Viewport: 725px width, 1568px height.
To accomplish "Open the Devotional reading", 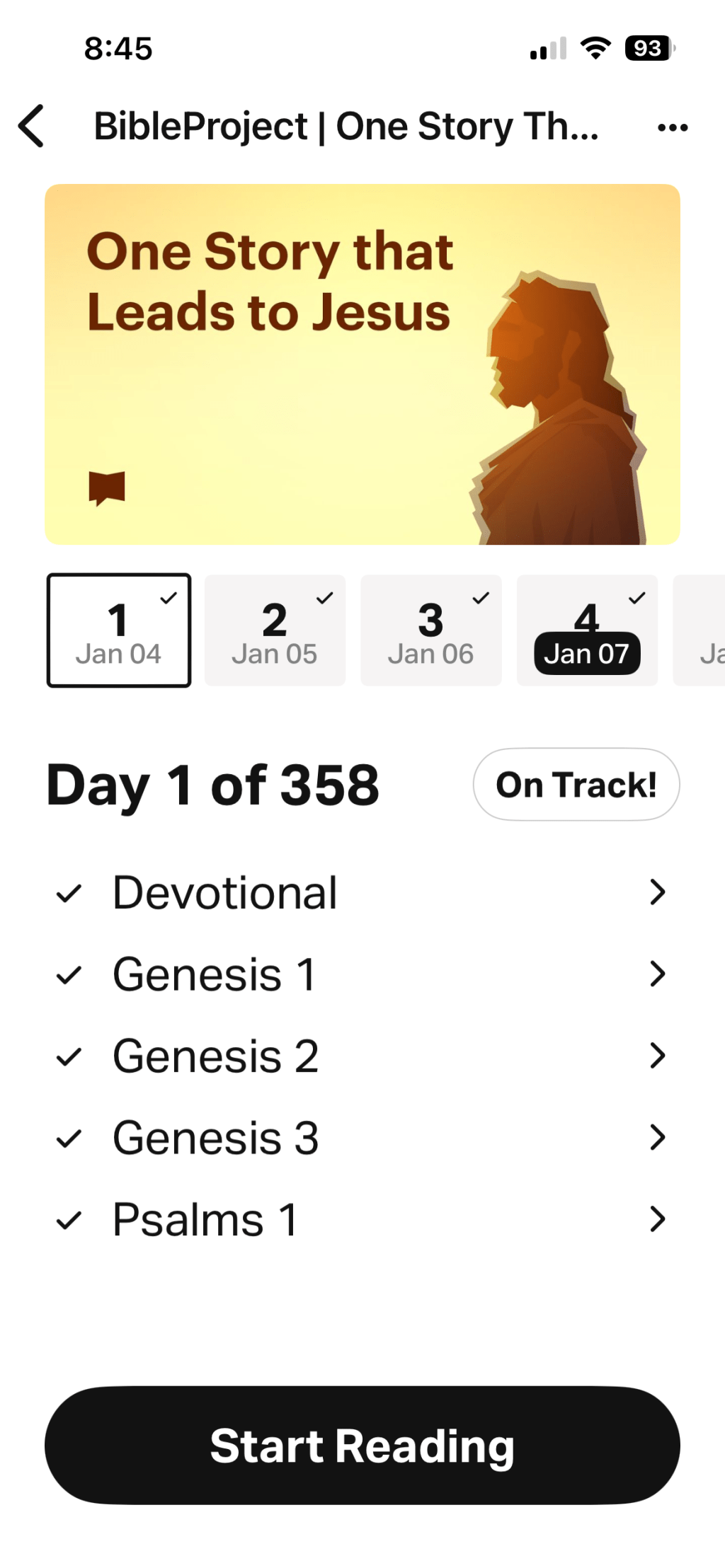I will (x=362, y=892).
